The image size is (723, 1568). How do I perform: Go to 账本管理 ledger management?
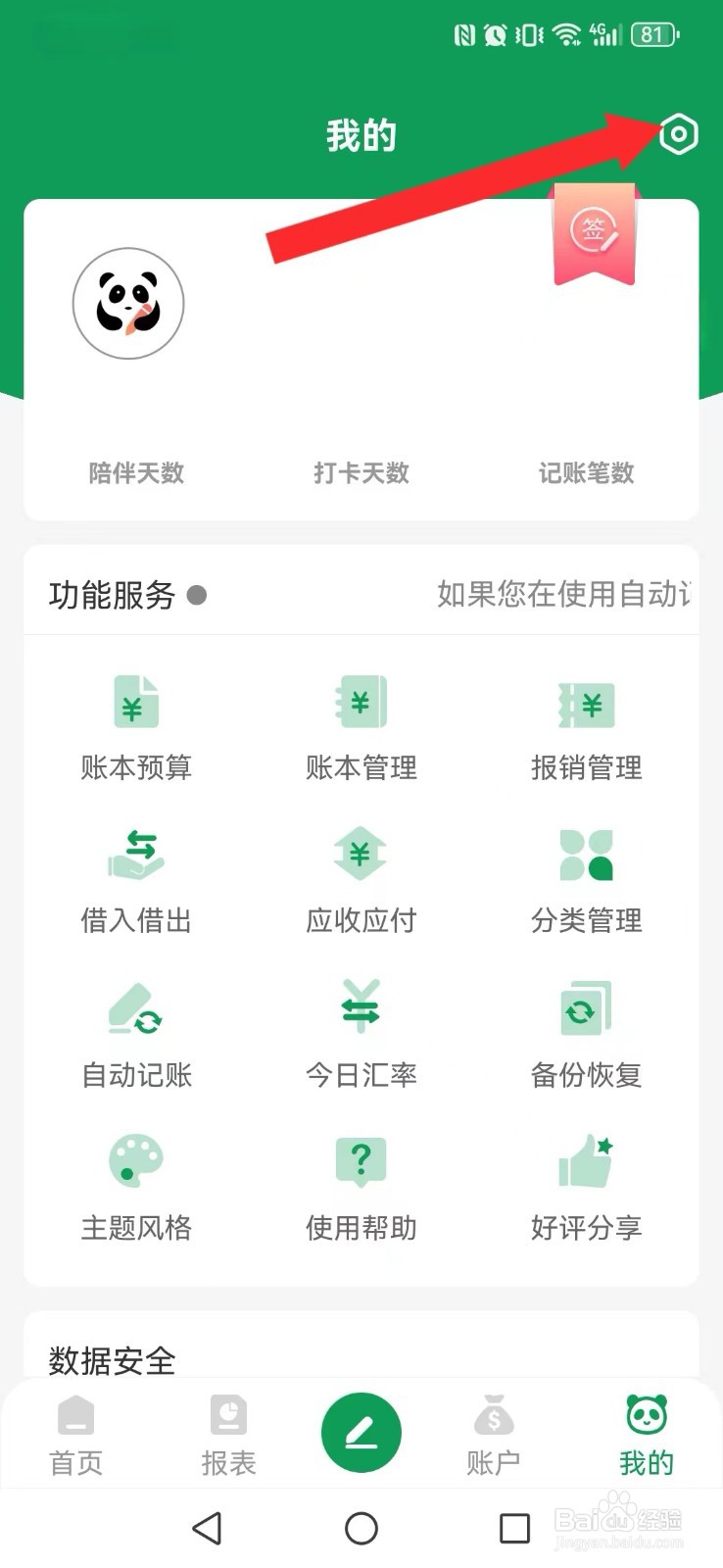pos(361,727)
